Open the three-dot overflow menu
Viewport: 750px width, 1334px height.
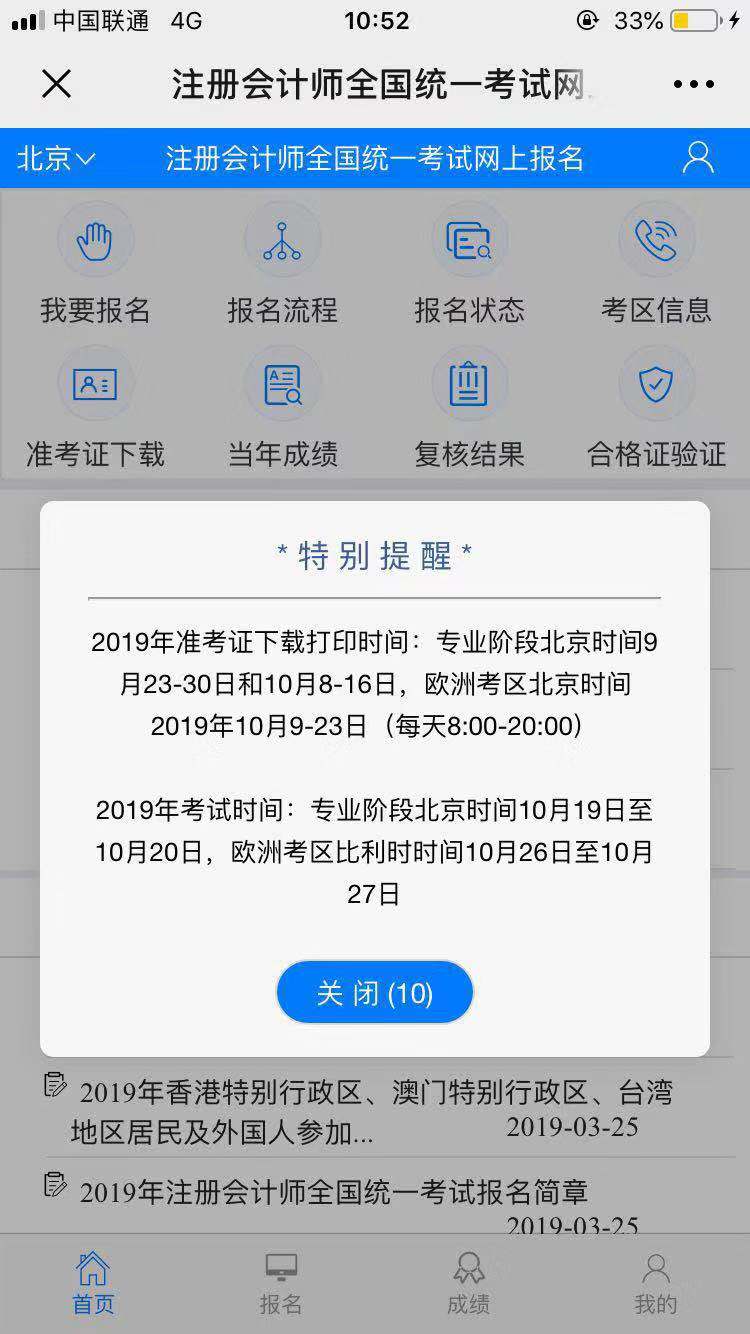693,85
